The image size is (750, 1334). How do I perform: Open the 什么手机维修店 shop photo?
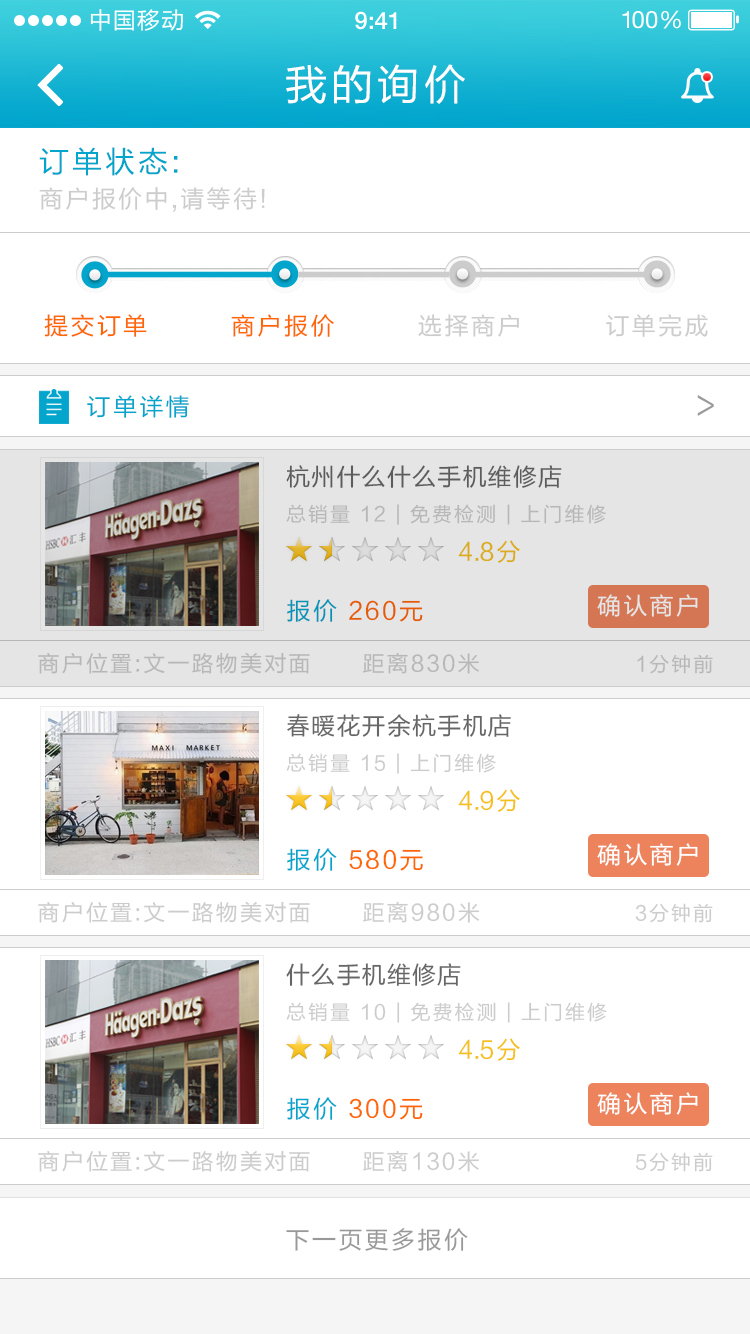(x=152, y=1042)
